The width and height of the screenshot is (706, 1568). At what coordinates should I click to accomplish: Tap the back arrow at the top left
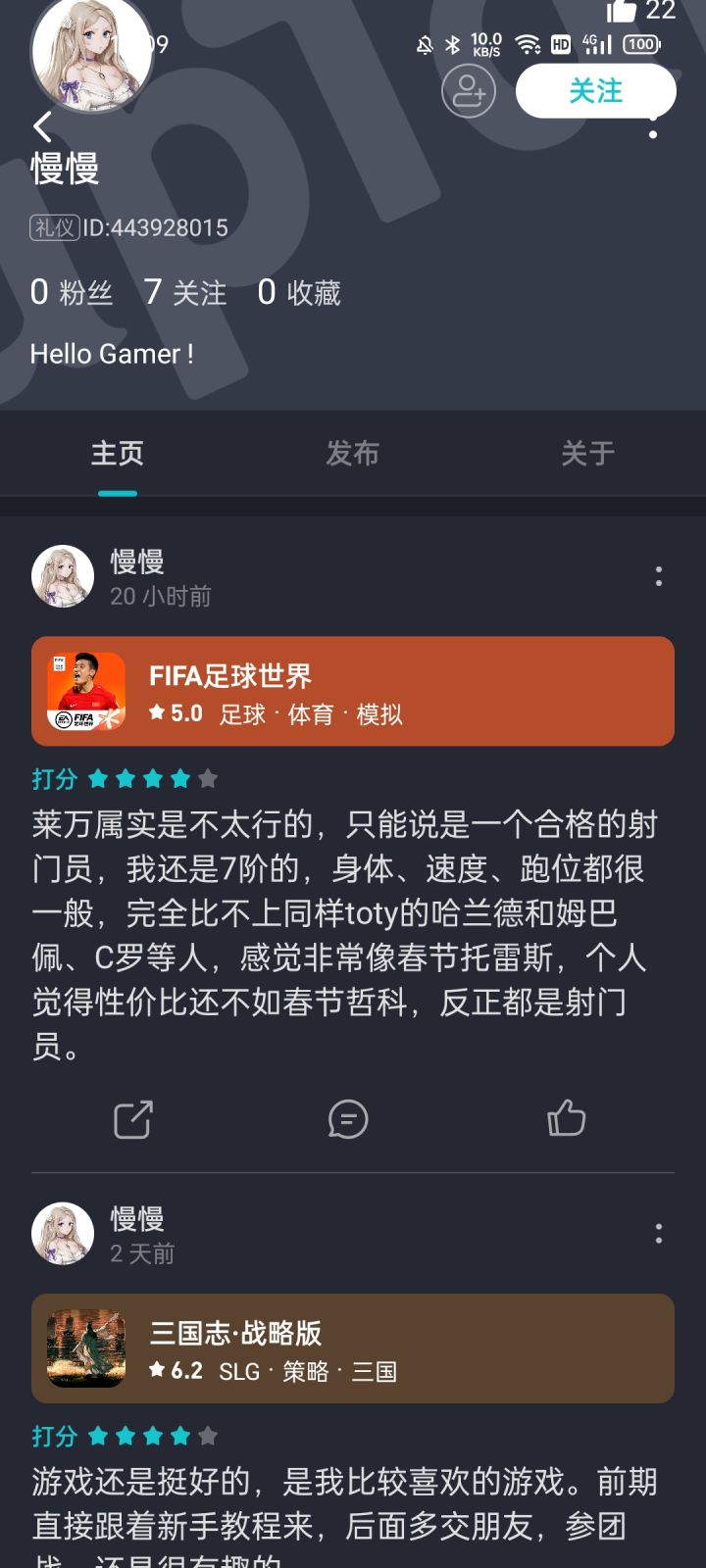(41, 126)
